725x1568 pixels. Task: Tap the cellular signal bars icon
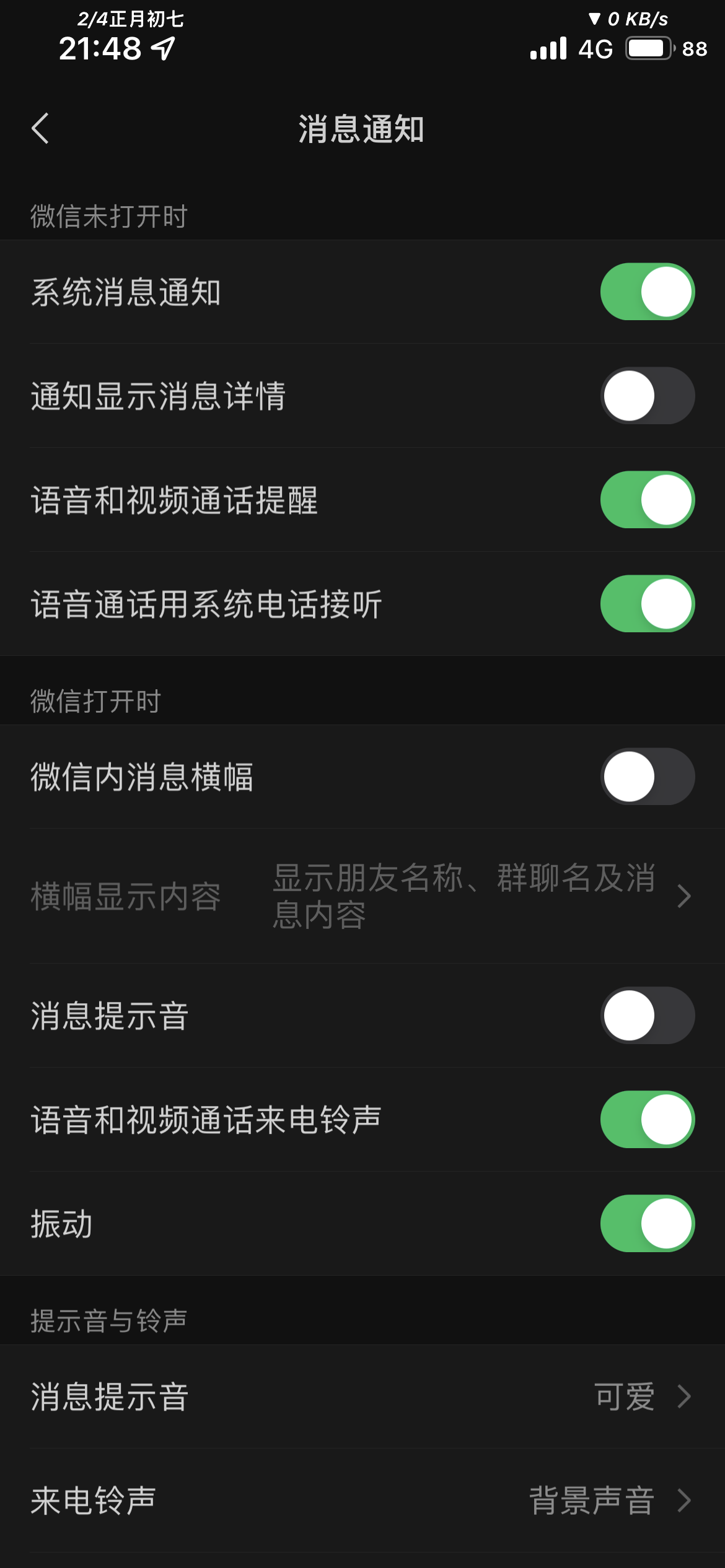pos(548,48)
